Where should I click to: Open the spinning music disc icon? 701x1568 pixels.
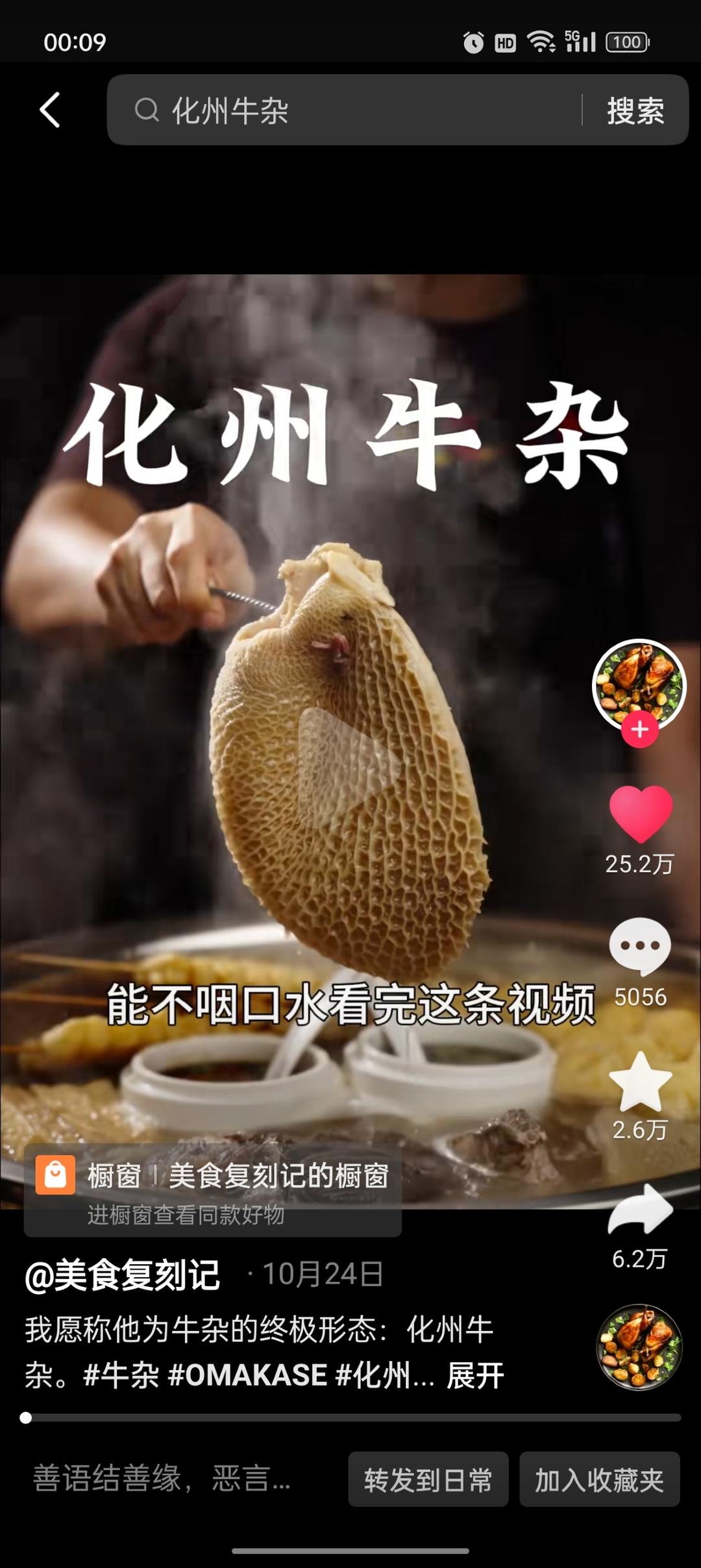pos(639,1347)
